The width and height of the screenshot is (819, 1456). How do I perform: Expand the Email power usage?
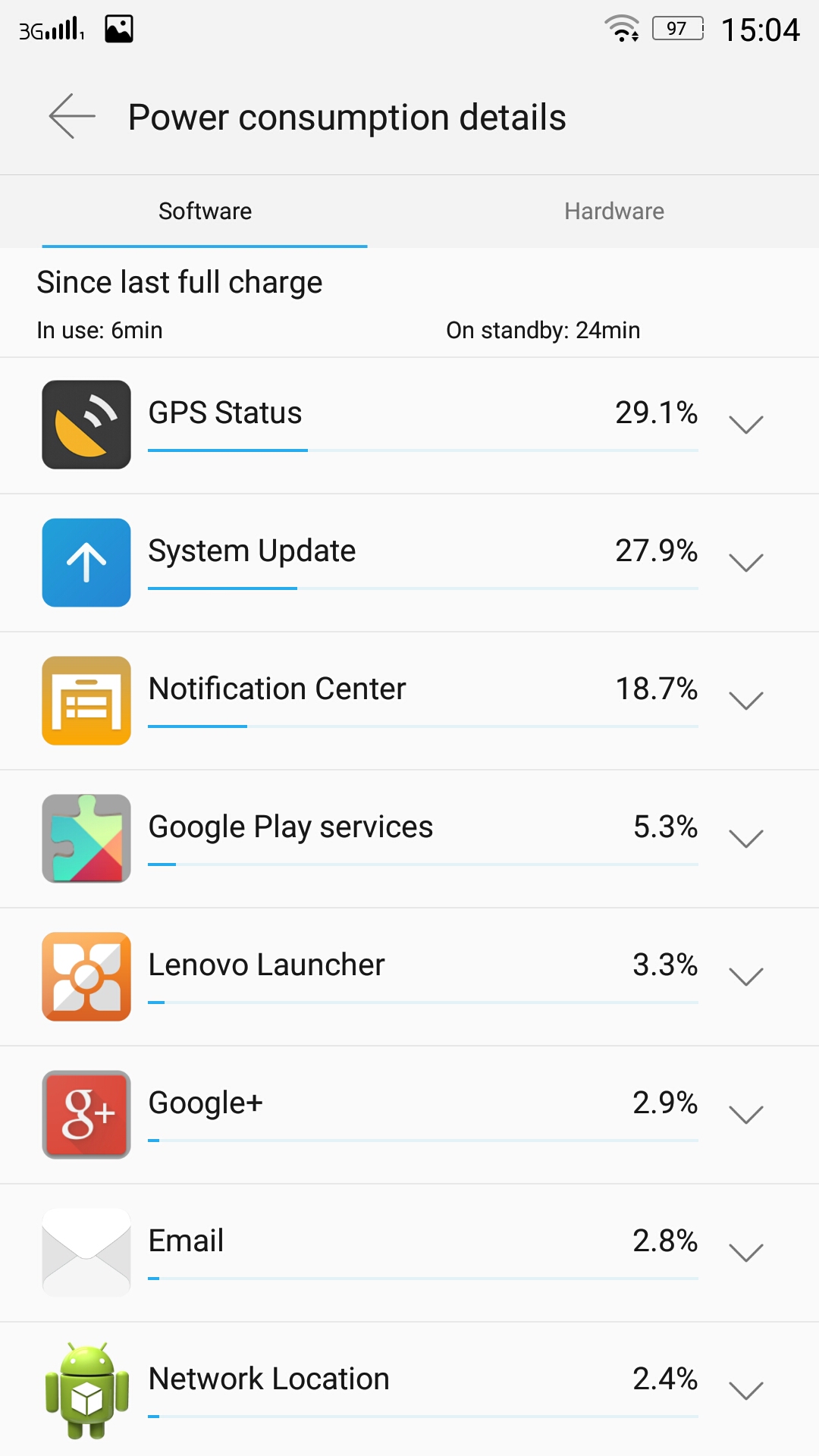745,1253
